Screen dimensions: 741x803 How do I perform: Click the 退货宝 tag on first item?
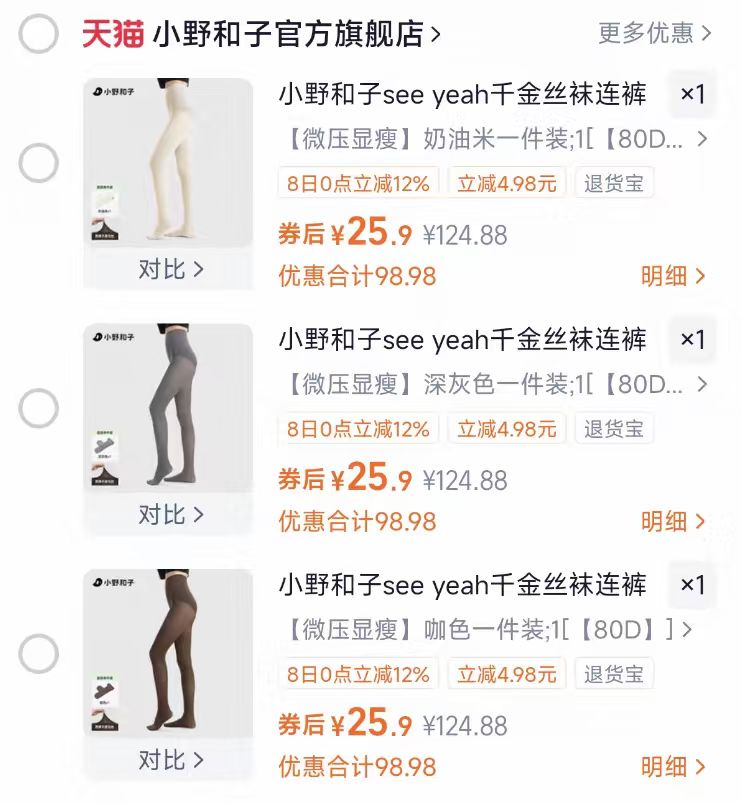tap(613, 183)
